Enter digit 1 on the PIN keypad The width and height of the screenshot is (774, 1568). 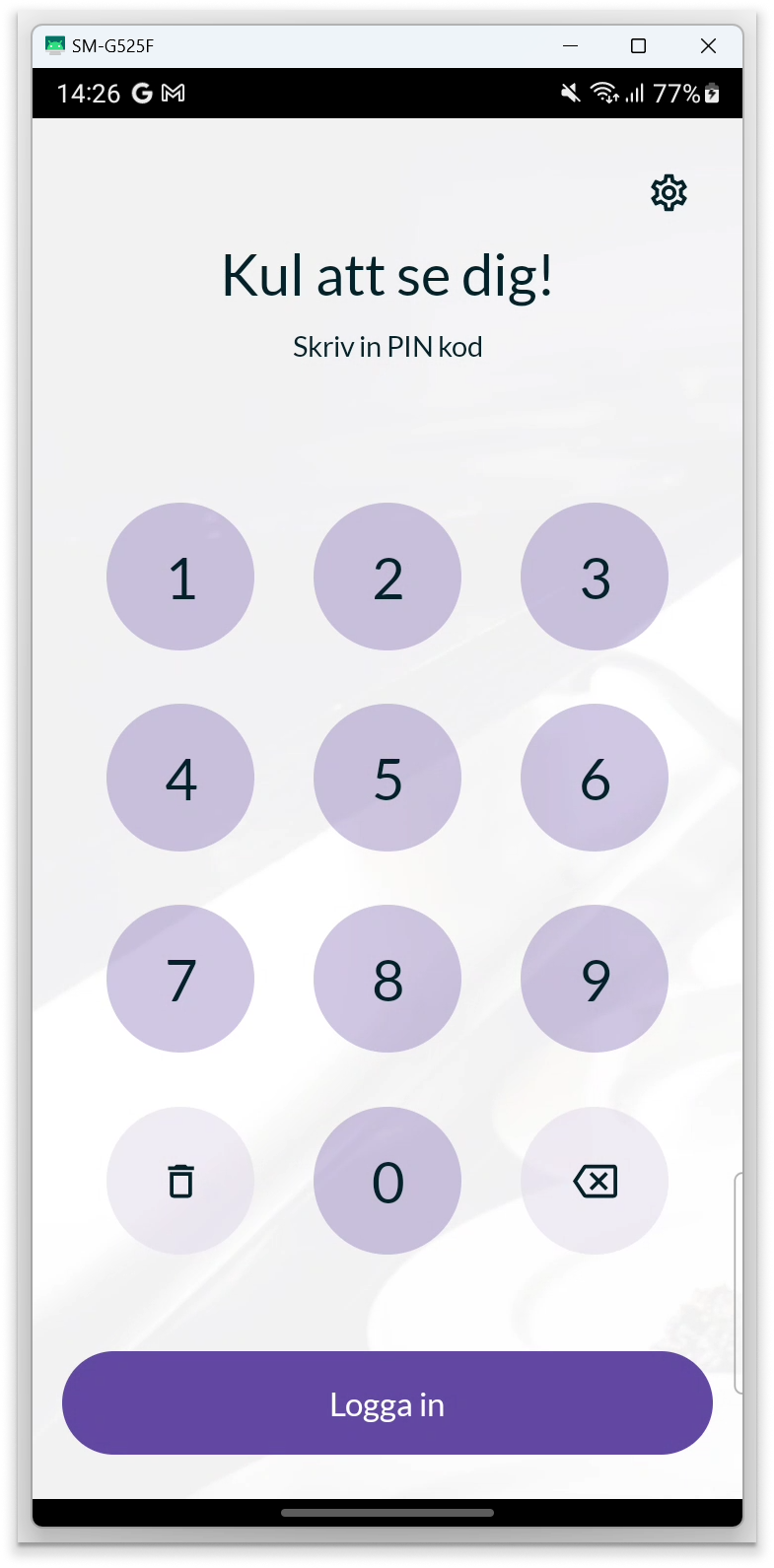(x=180, y=578)
